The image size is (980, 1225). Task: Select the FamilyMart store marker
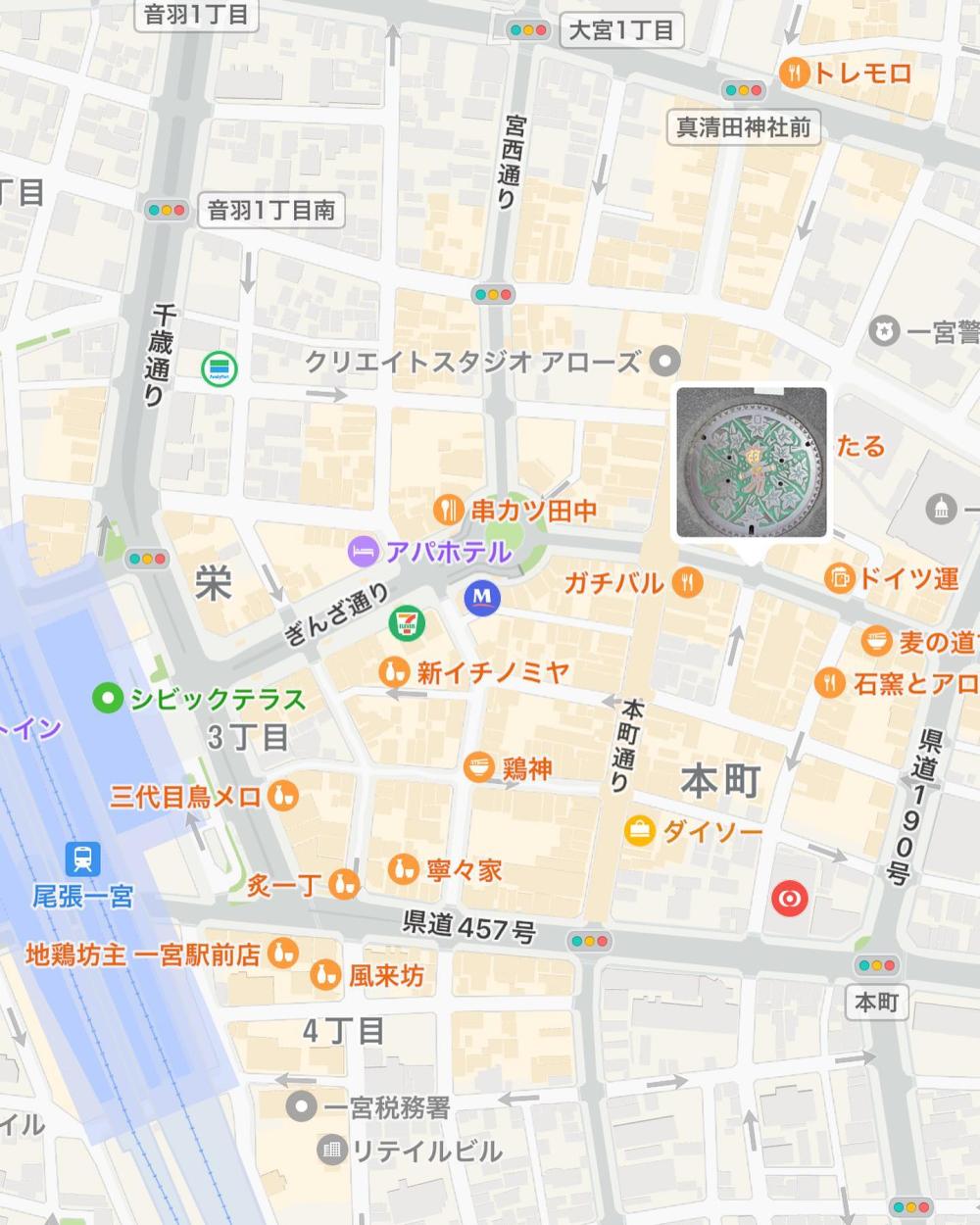[x=220, y=368]
